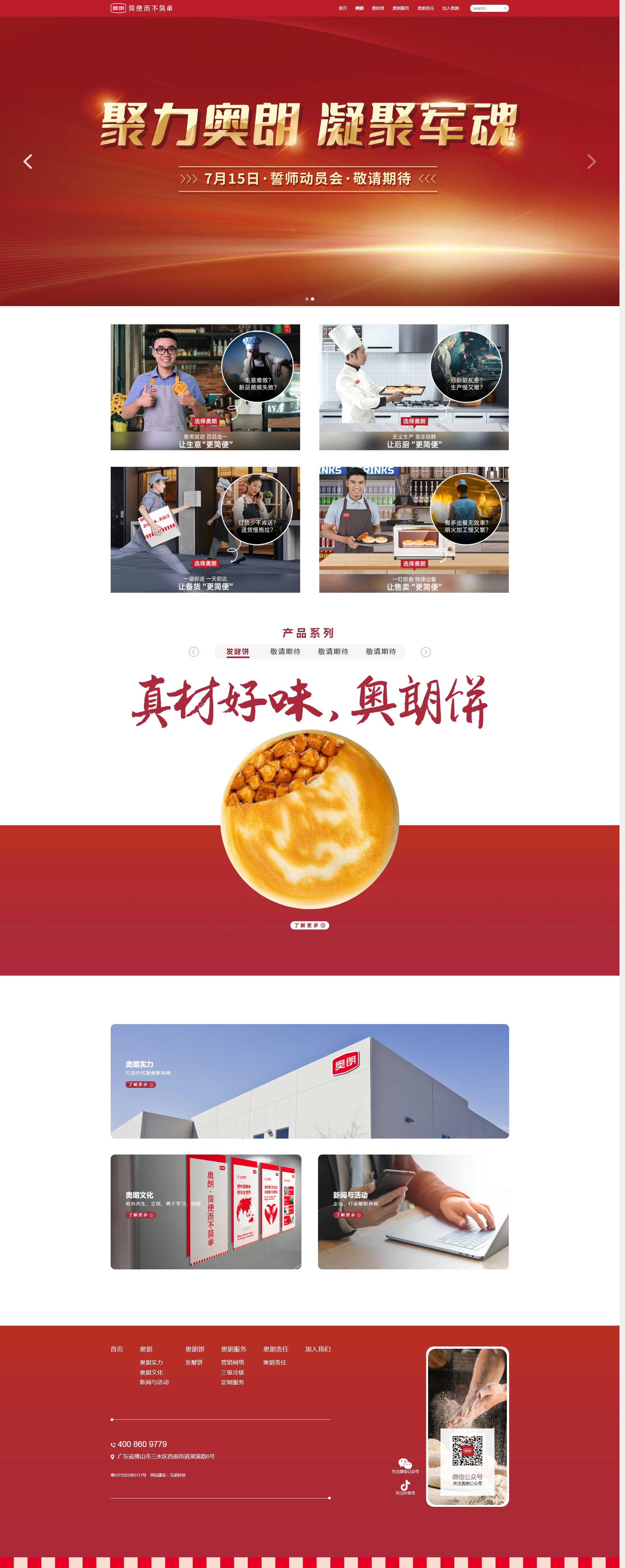
Task: Open the 奥朗实力 factory card
Action: [x=310, y=1081]
